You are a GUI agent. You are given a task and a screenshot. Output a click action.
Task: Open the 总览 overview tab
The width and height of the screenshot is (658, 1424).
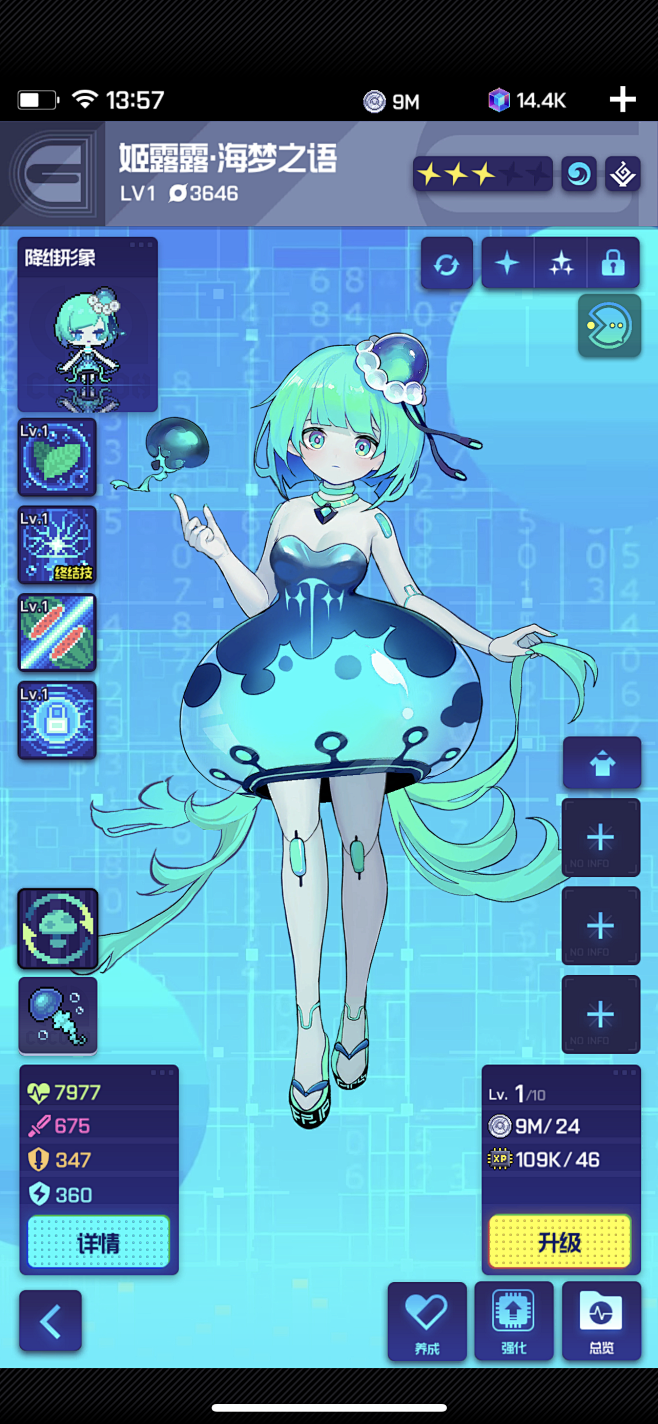(x=601, y=1321)
